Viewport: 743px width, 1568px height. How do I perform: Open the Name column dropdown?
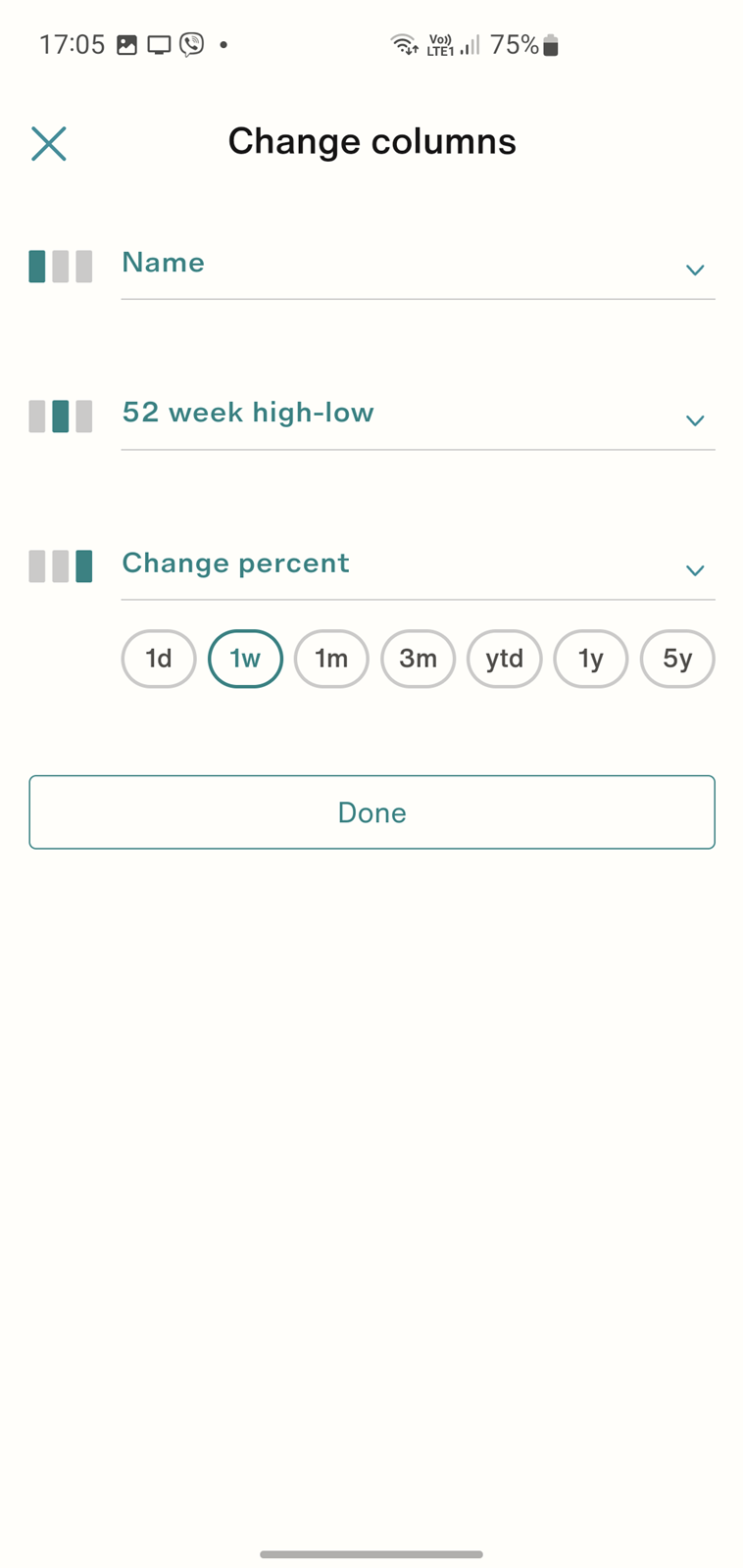pos(418,265)
